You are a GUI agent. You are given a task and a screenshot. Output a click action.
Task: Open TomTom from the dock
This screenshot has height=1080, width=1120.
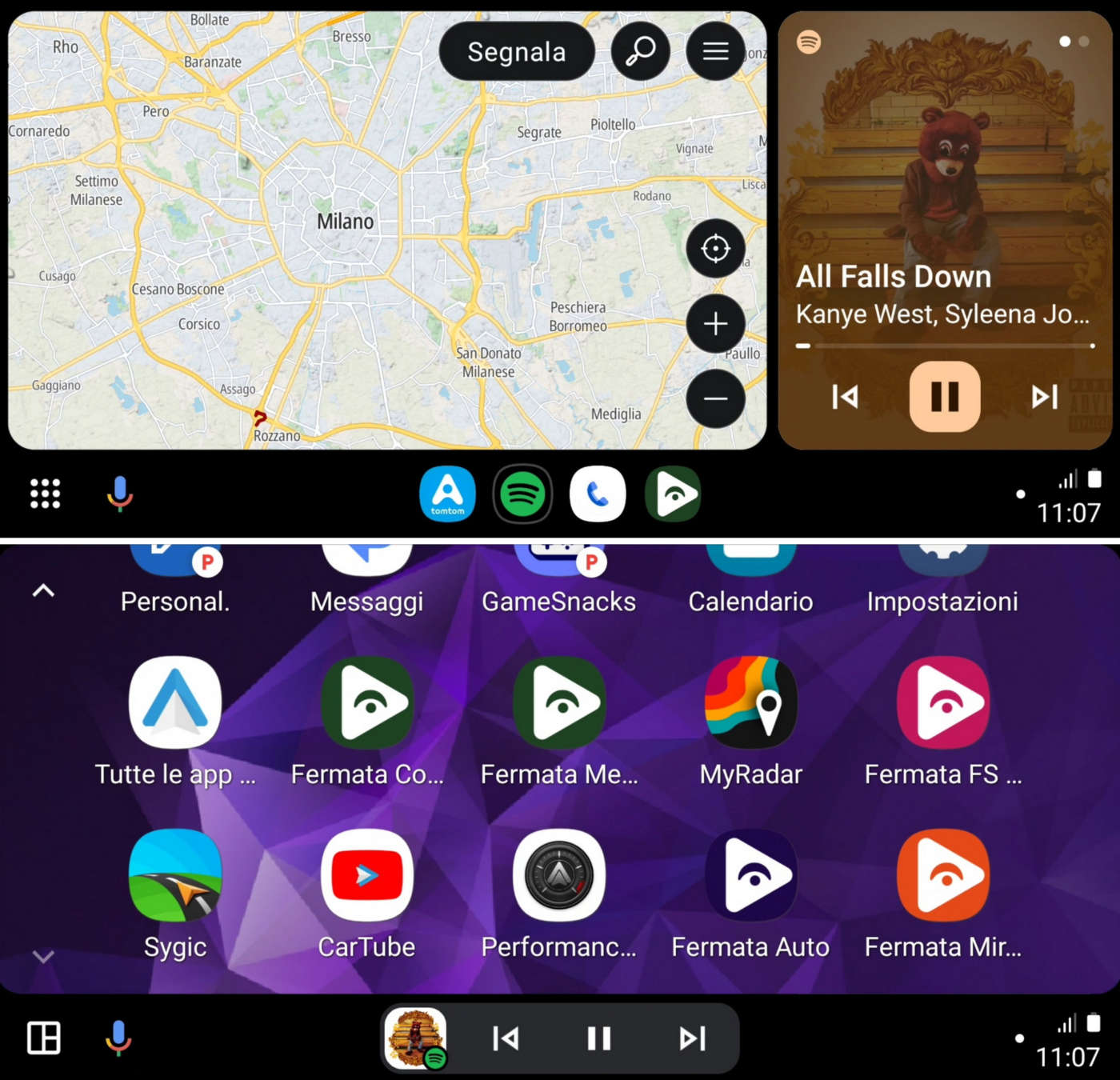[x=447, y=494]
